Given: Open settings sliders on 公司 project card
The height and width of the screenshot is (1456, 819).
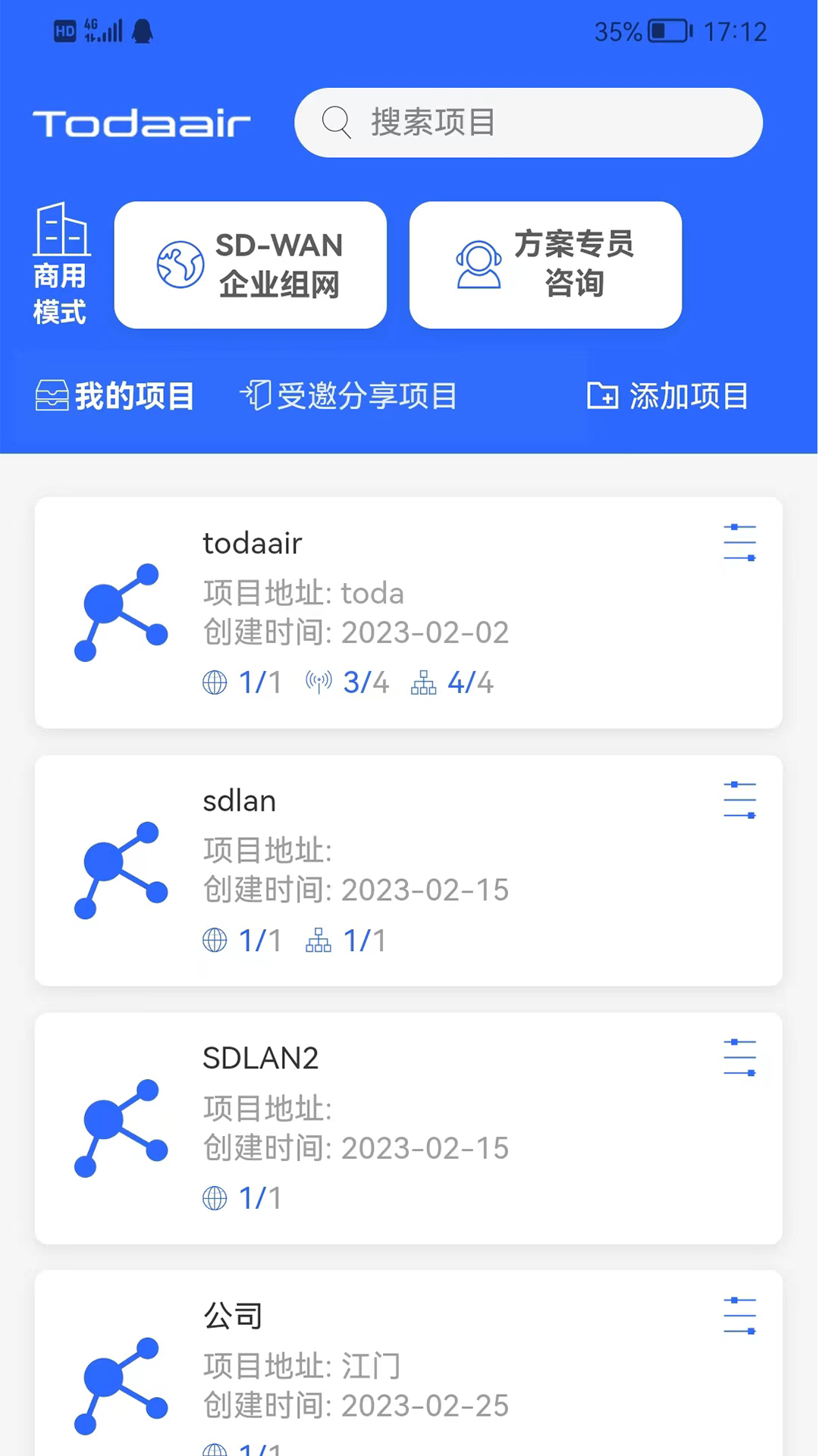Looking at the screenshot, I should [x=739, y=1315].
